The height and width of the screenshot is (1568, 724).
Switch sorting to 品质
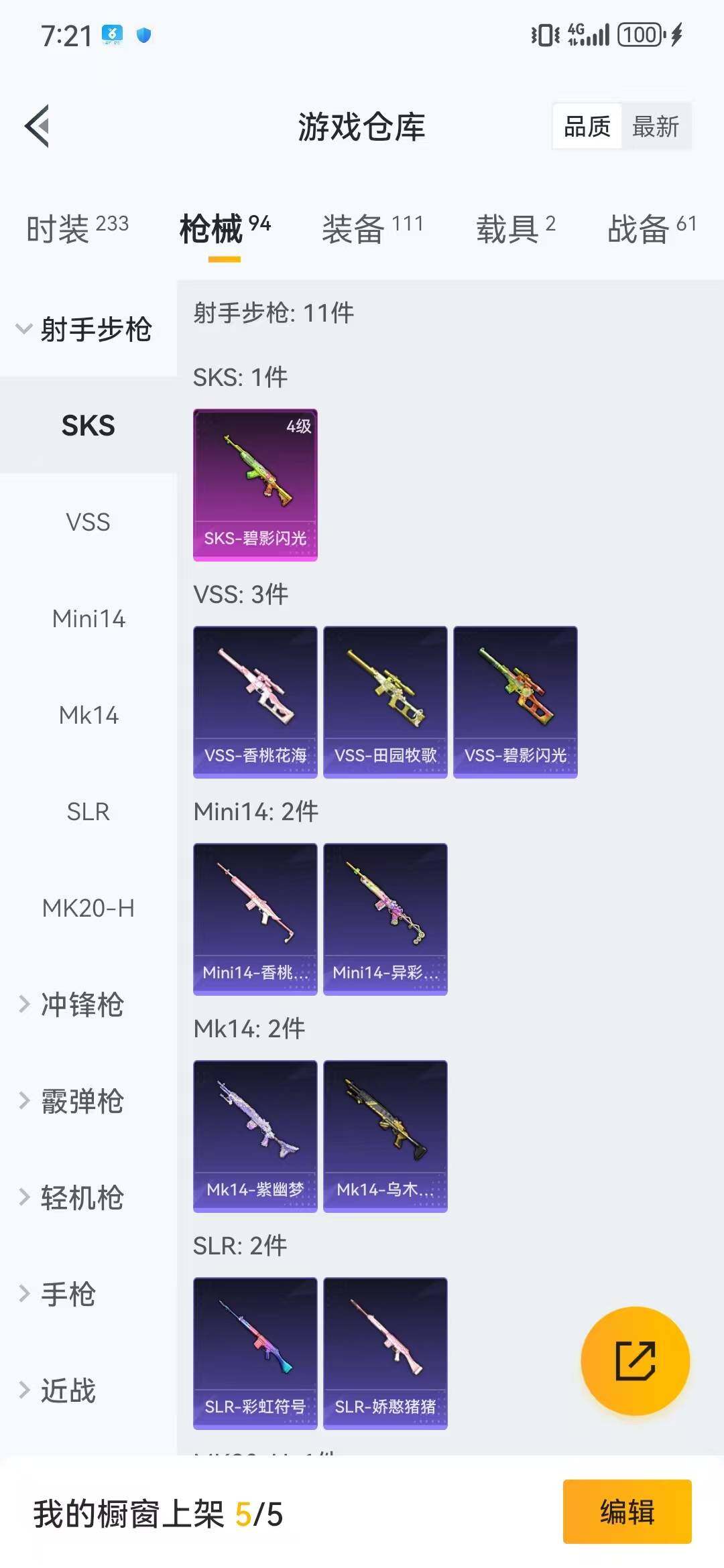coord(587,127)
